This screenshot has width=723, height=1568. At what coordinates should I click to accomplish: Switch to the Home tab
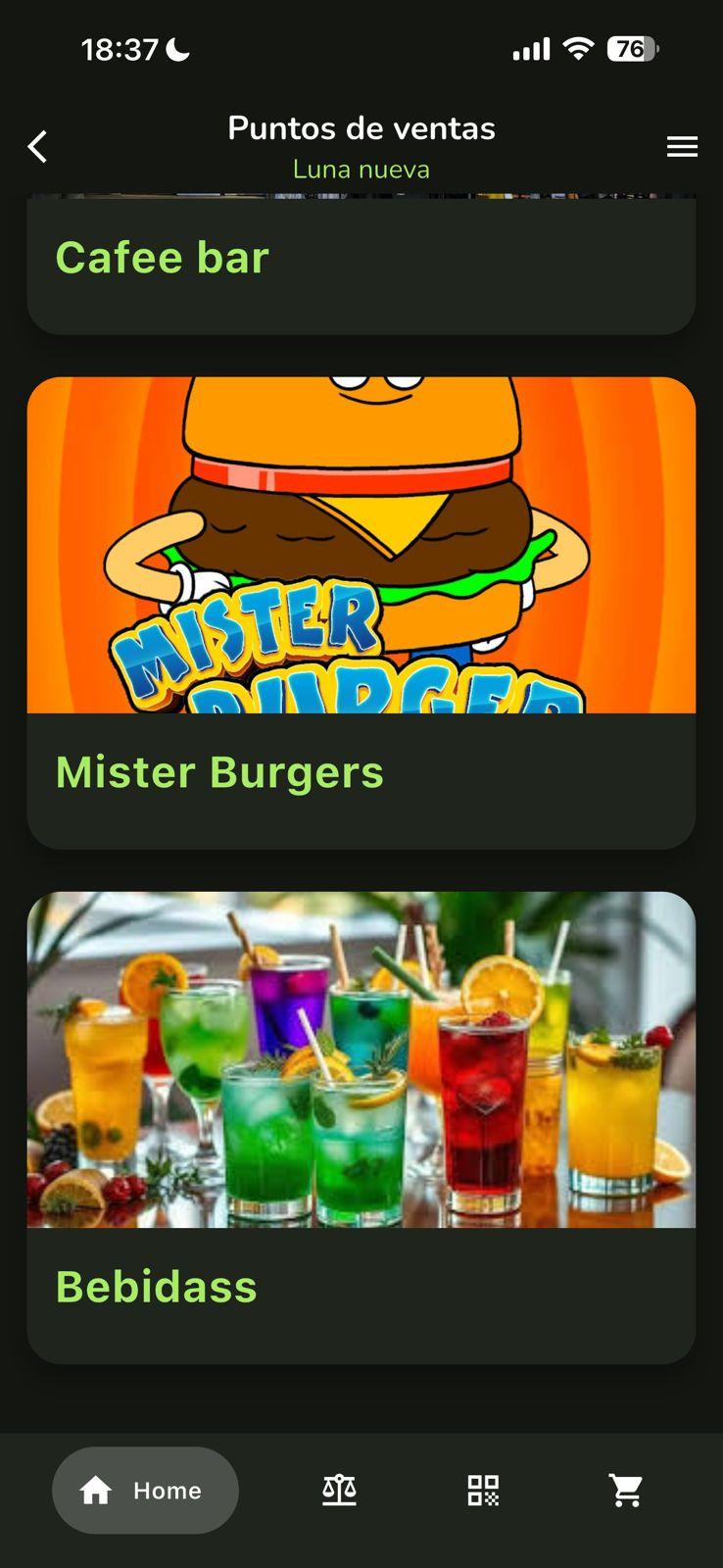coord(145,1491)
